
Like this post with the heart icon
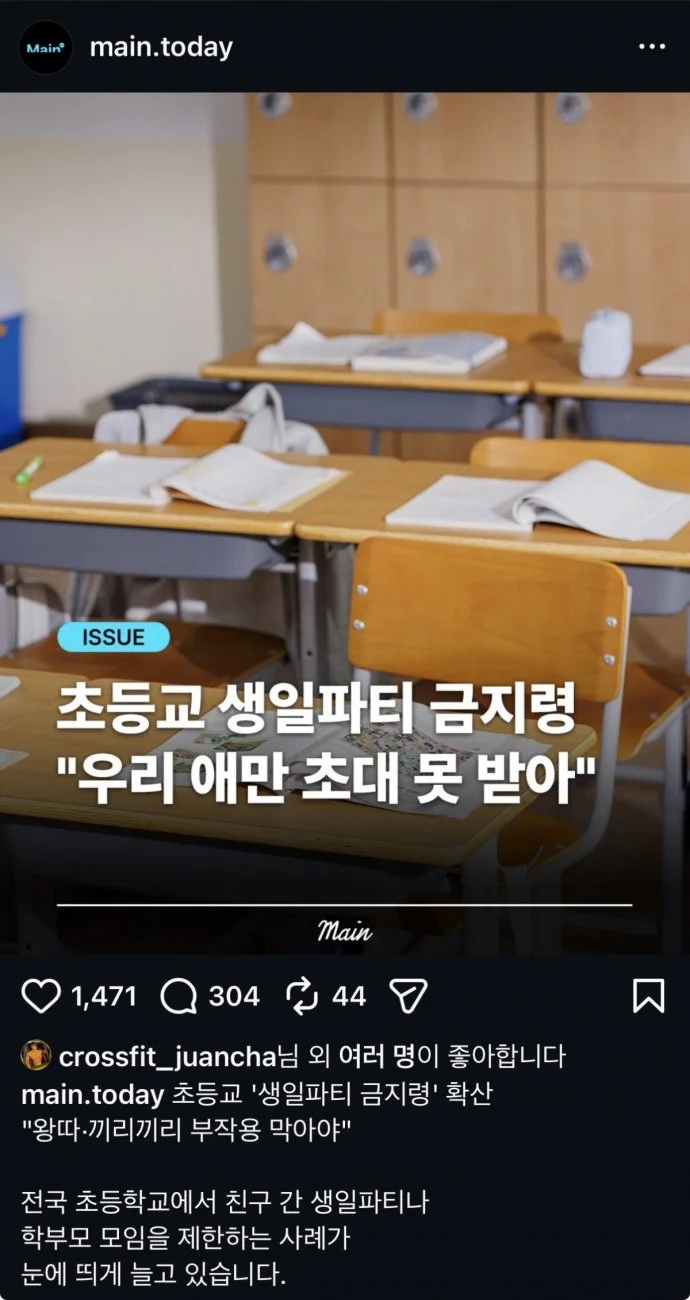pyautogui.click(x=41, y=995)
